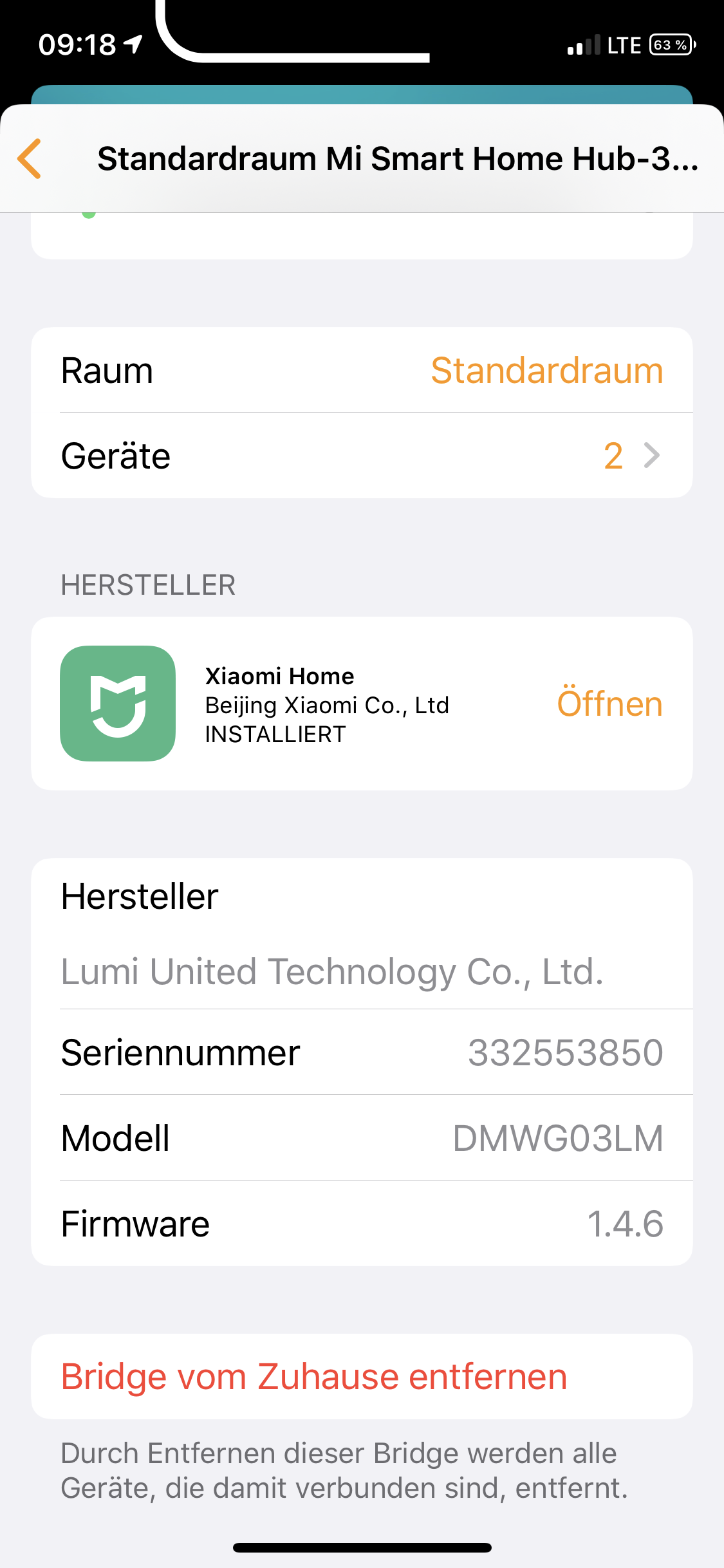
Task: Open the Geräte list
Action: (x=362, y=456)
